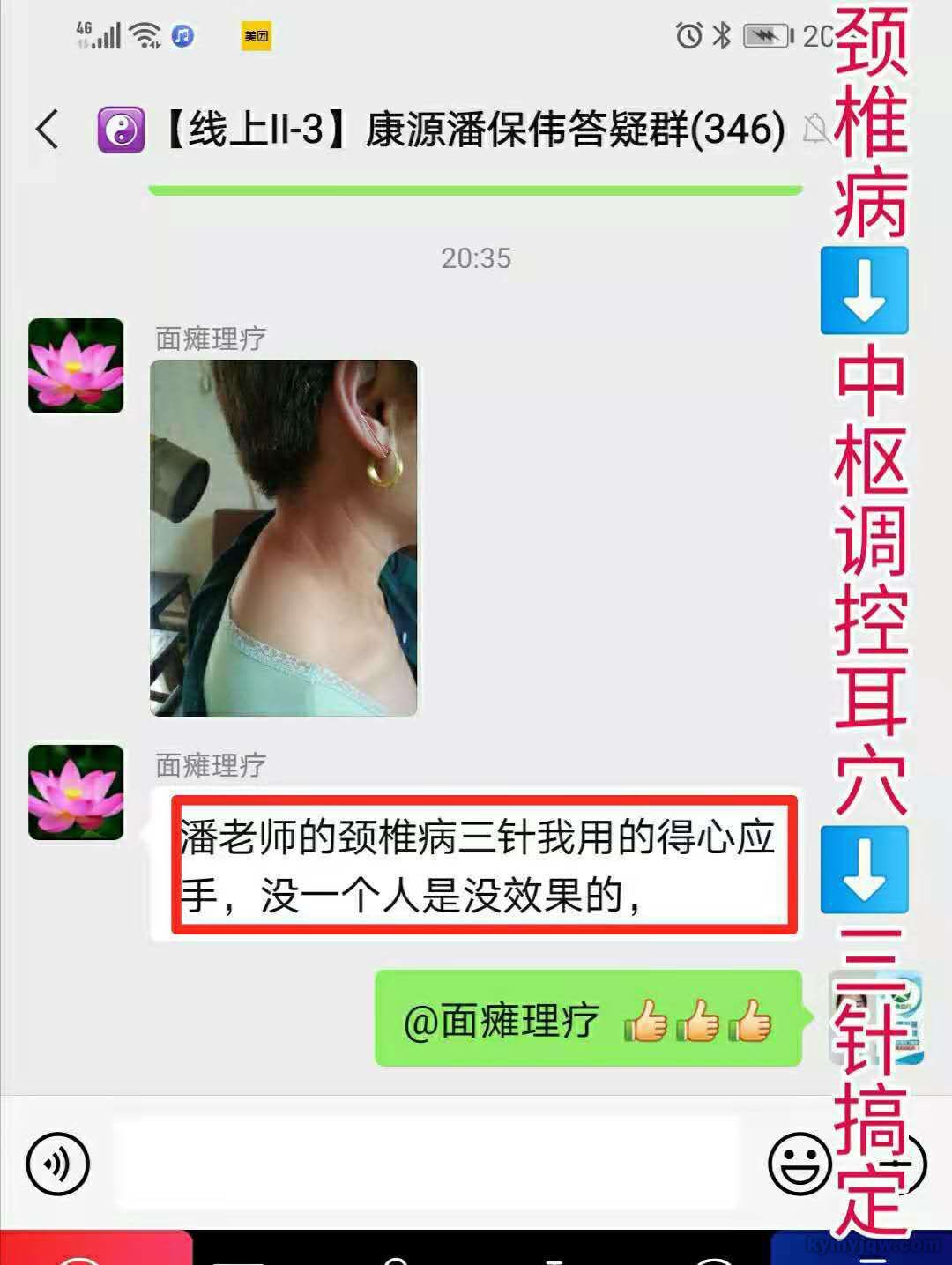Image resolution: width=952 pixels, height=1265 pixels.
Task: Tap the message text input field
Action: [428, 1164]
